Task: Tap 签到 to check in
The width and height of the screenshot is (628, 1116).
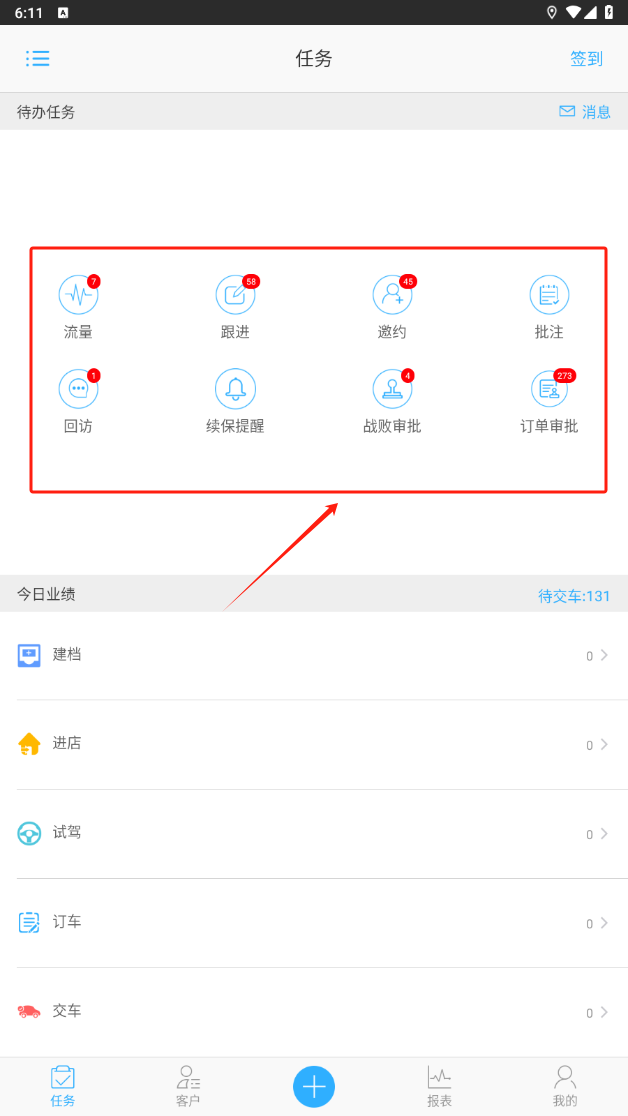Action: coord(586,59)
